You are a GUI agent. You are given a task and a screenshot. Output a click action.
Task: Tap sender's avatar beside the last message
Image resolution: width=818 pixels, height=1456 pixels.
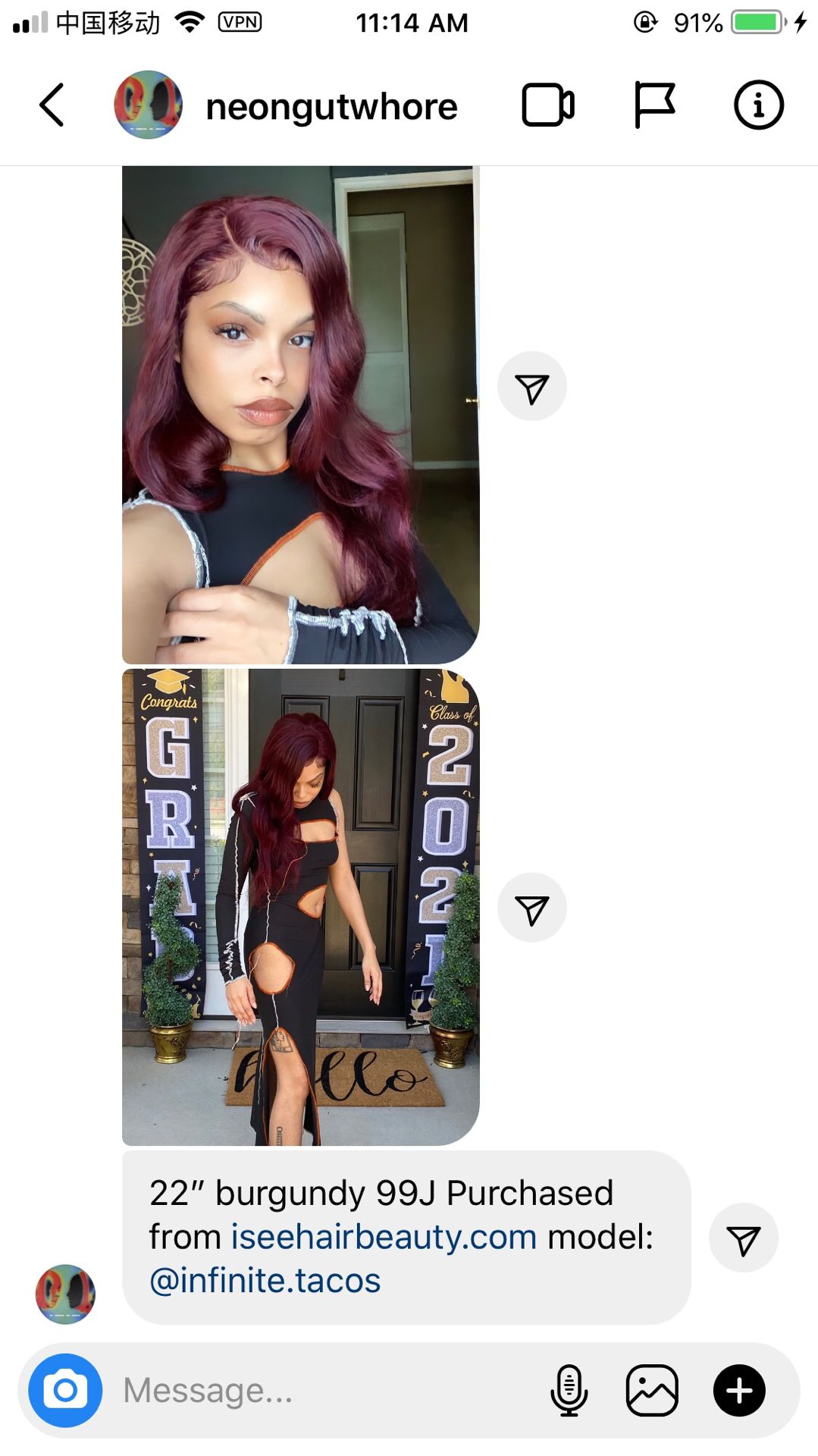(x=65, y=1294)
